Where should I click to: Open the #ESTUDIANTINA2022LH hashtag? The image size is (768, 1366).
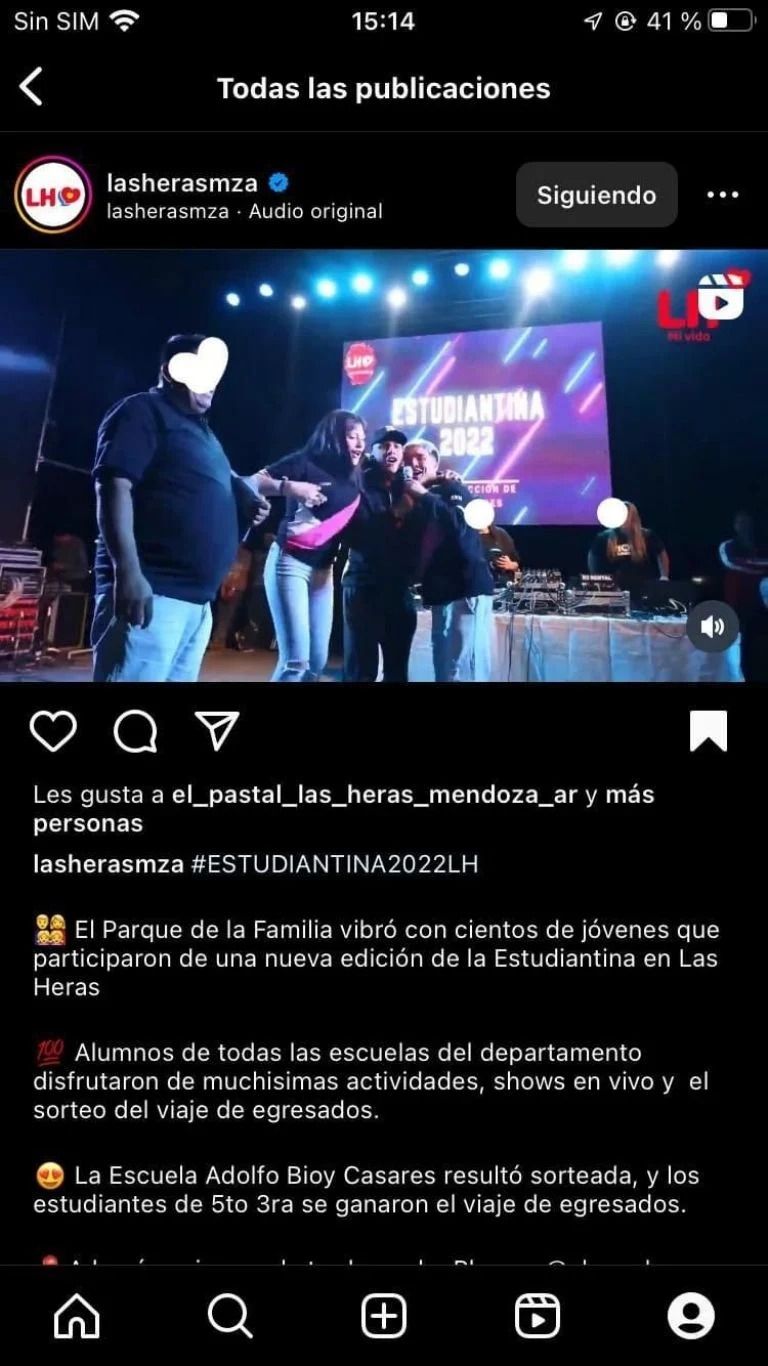point(334,864)
